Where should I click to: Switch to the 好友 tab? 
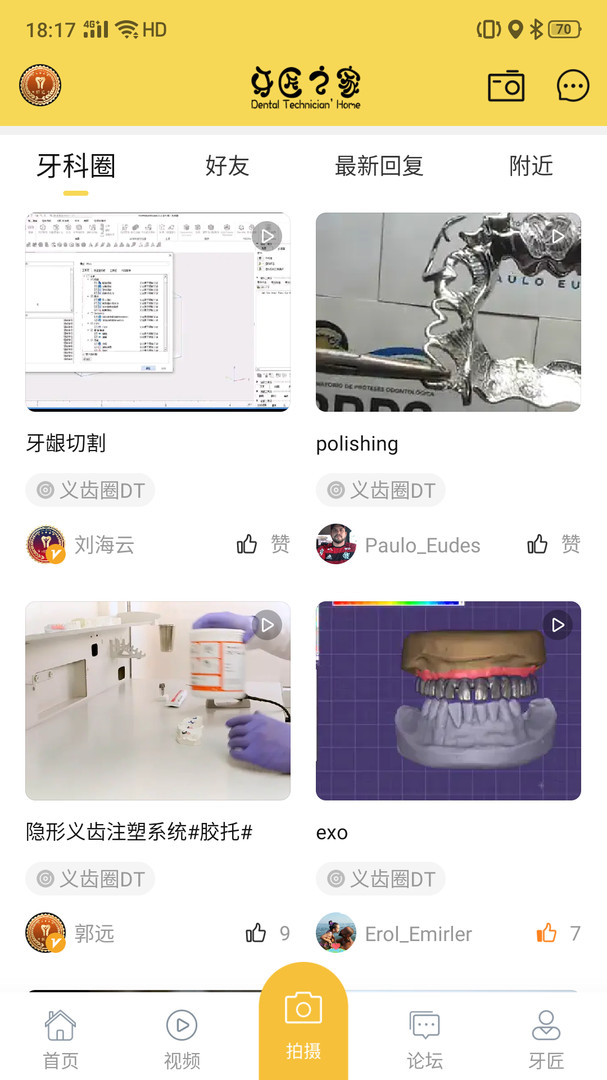(227, 166)
